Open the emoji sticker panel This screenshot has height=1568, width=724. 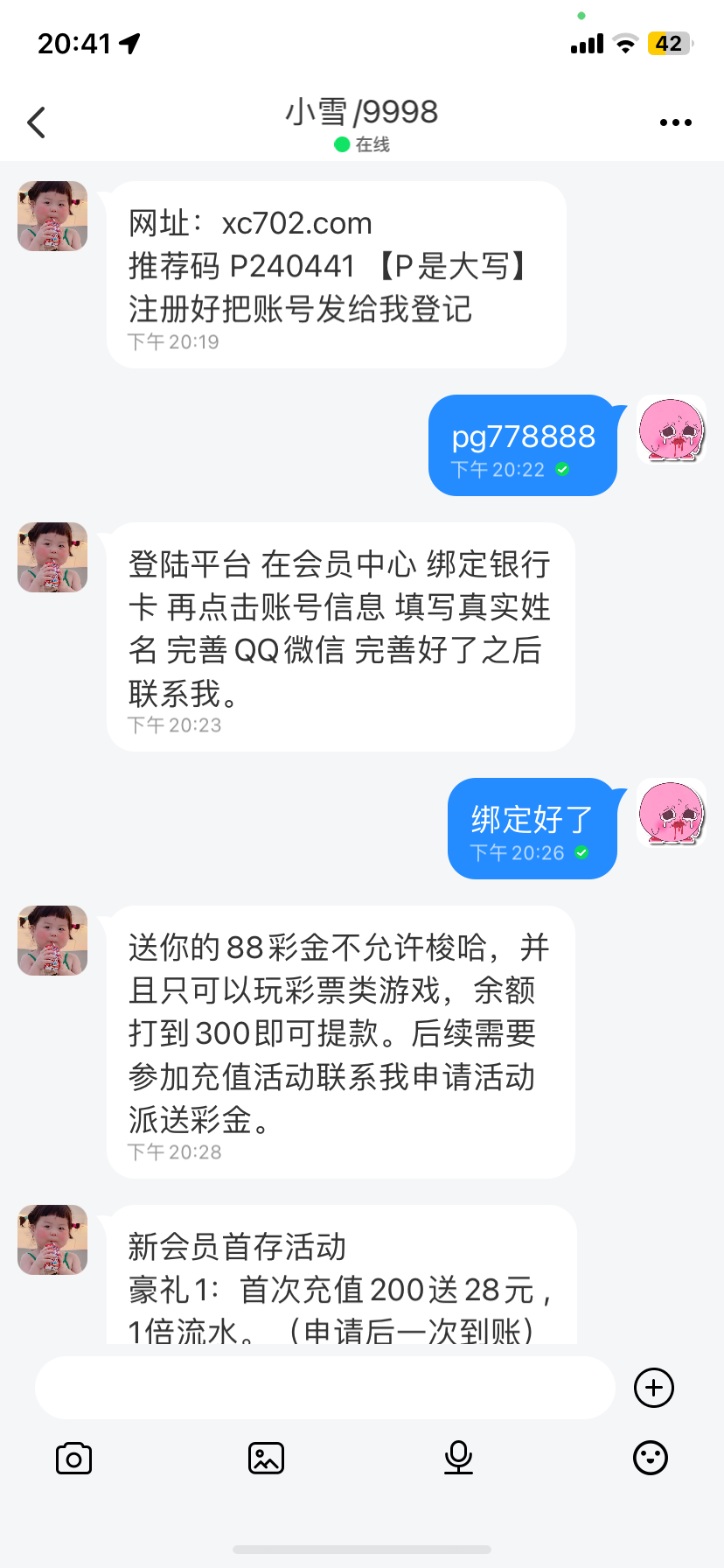650,1459
